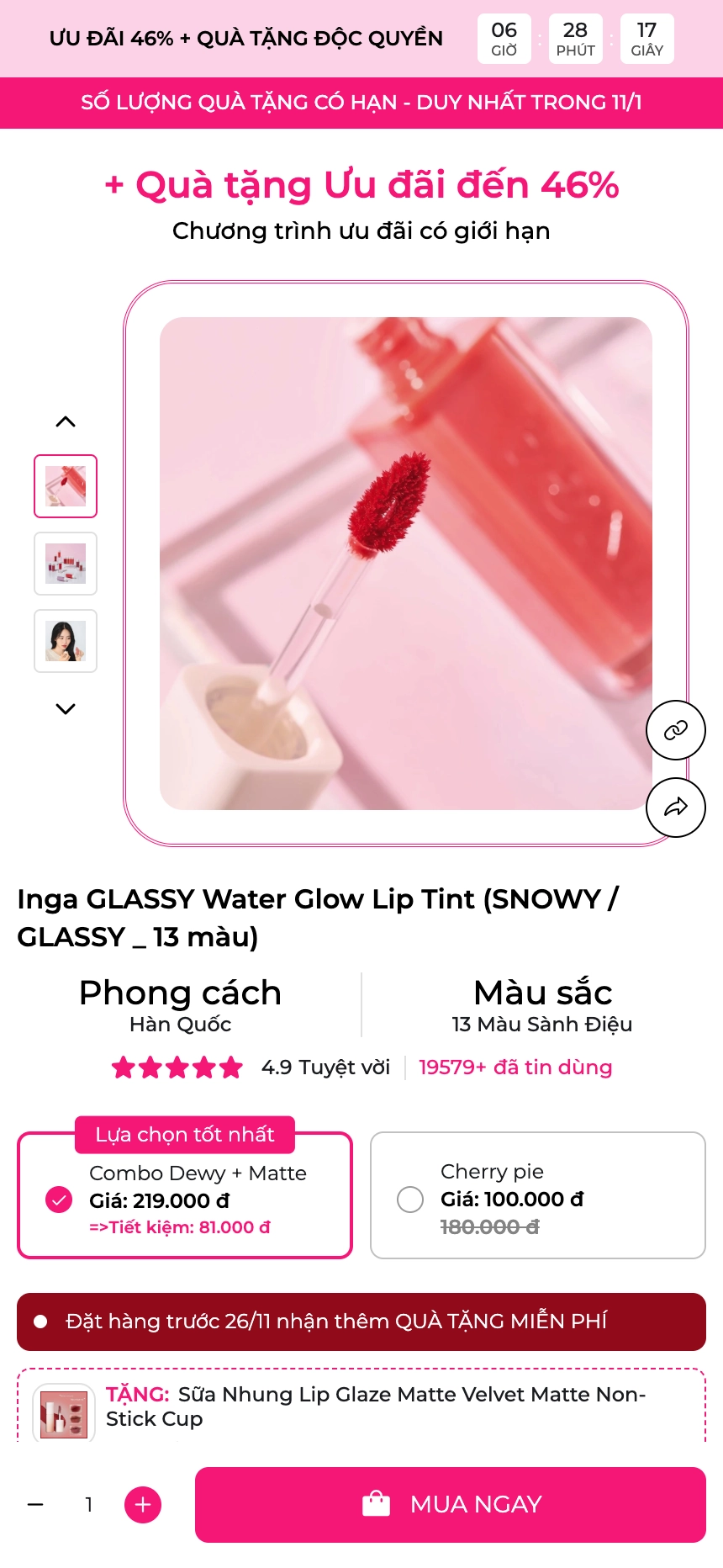Select the Cherry pie option
Image resolution: width=723 pixels, height=1568 pixels.
pyautogui.click(x=410, y=1199)
